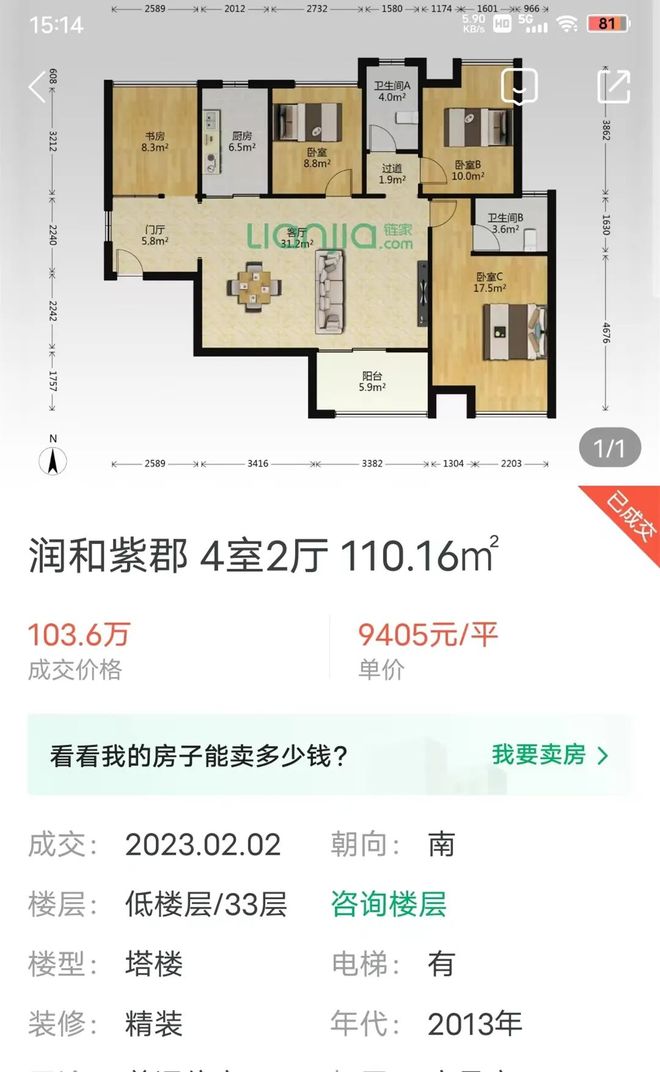Tap 我要卖房 to sell my home
Screen dimensions: 660x1072
click(x=549, y=755)
